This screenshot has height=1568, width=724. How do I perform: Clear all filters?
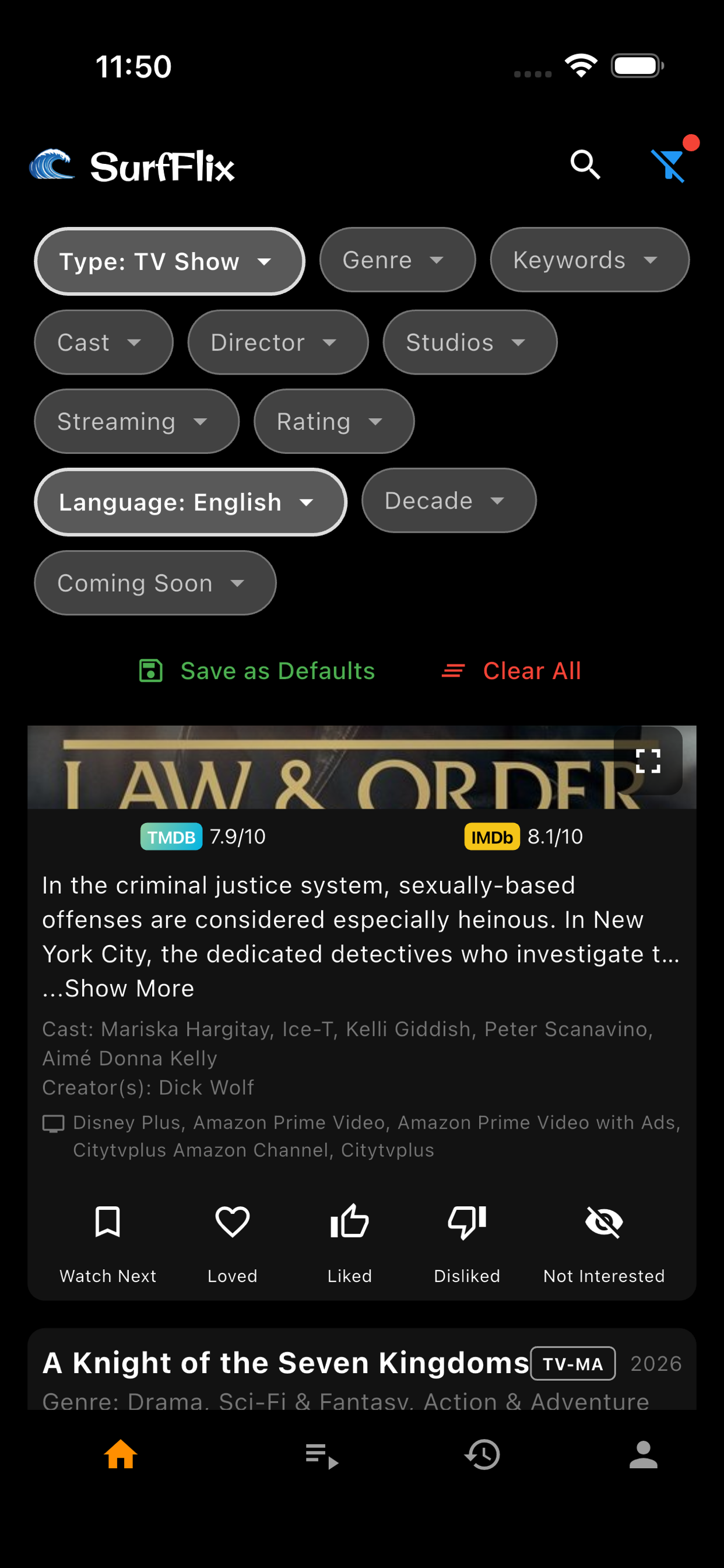(x=511, y=671)
